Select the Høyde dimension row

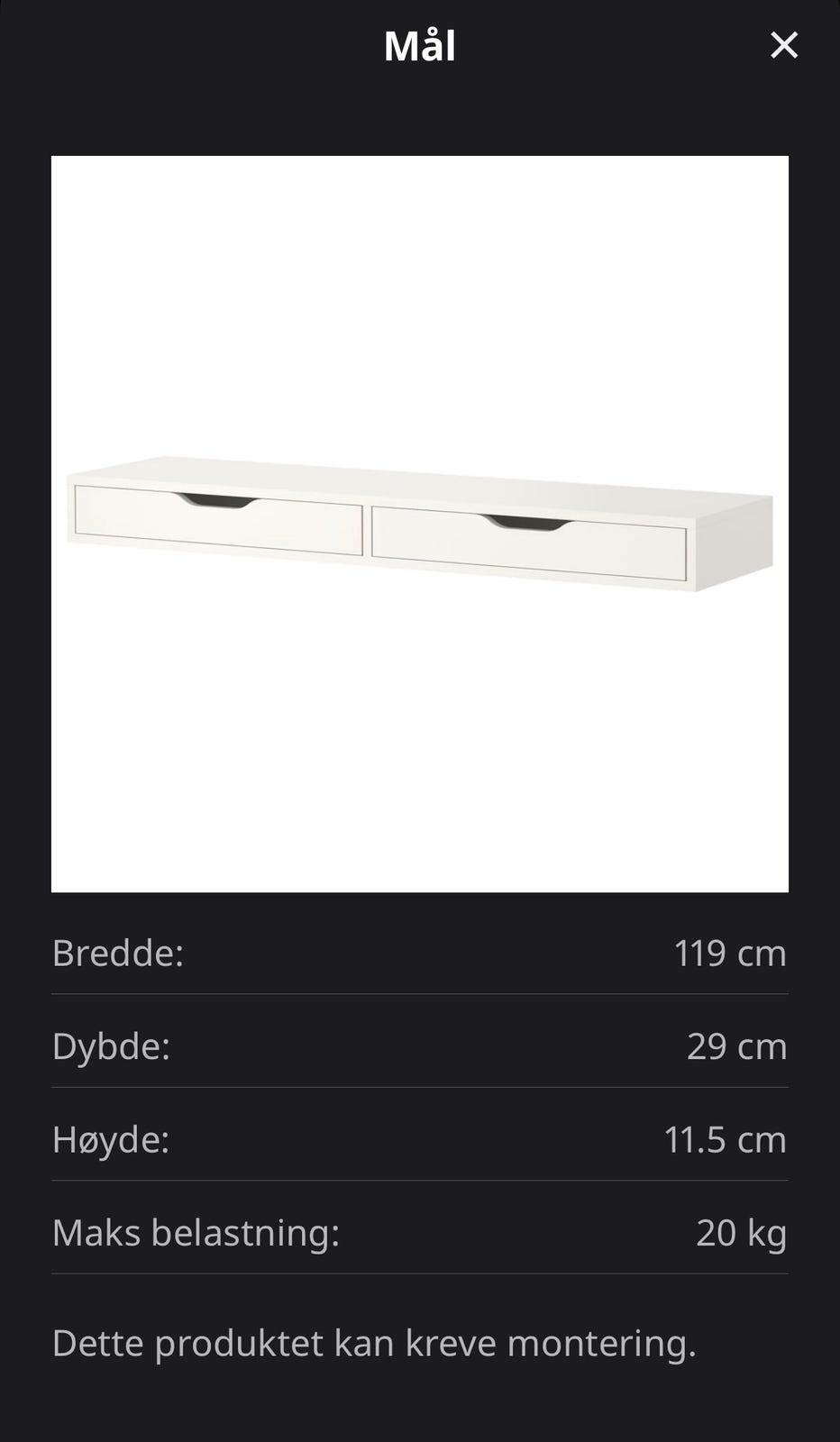[x=420, y=1141]
